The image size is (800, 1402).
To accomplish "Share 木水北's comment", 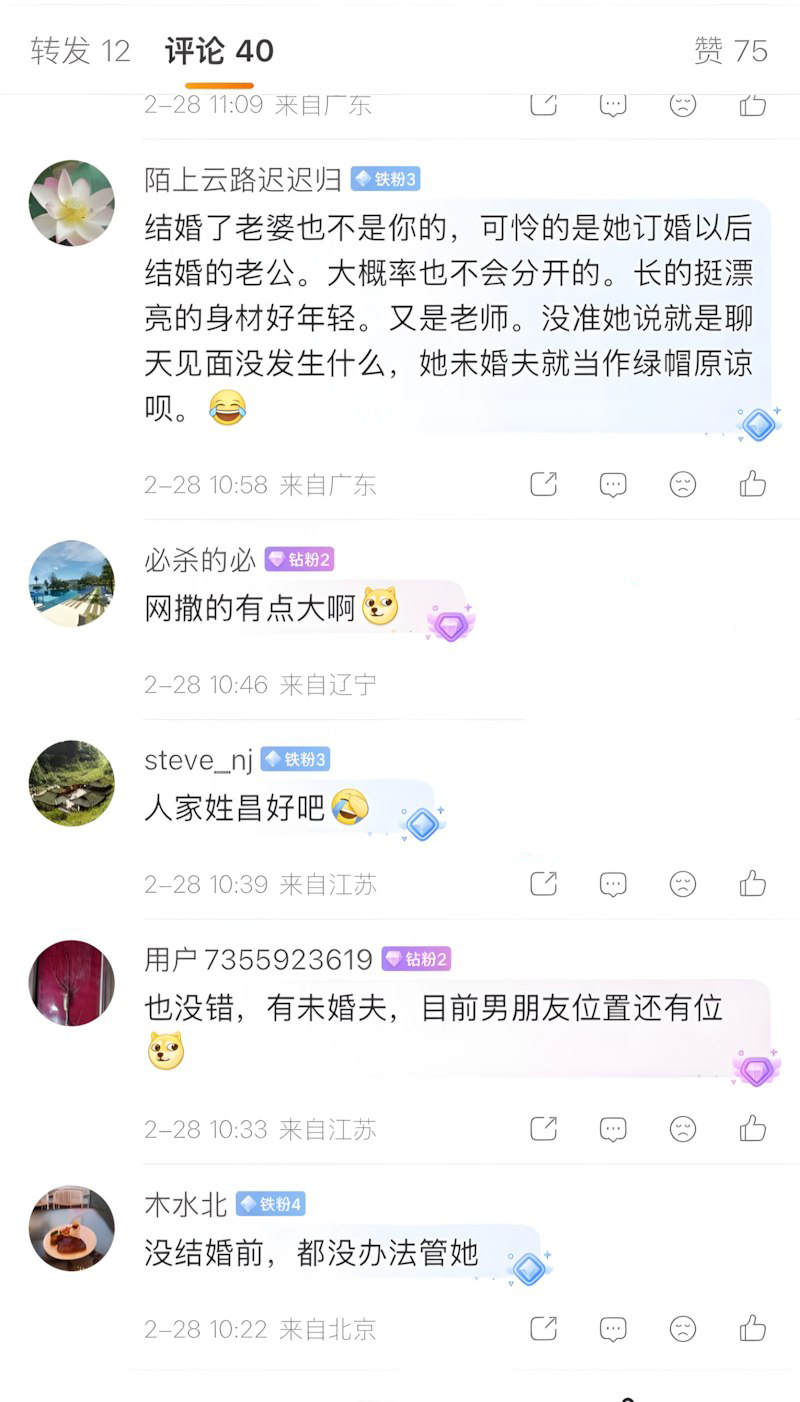I will coord(543,1329).
